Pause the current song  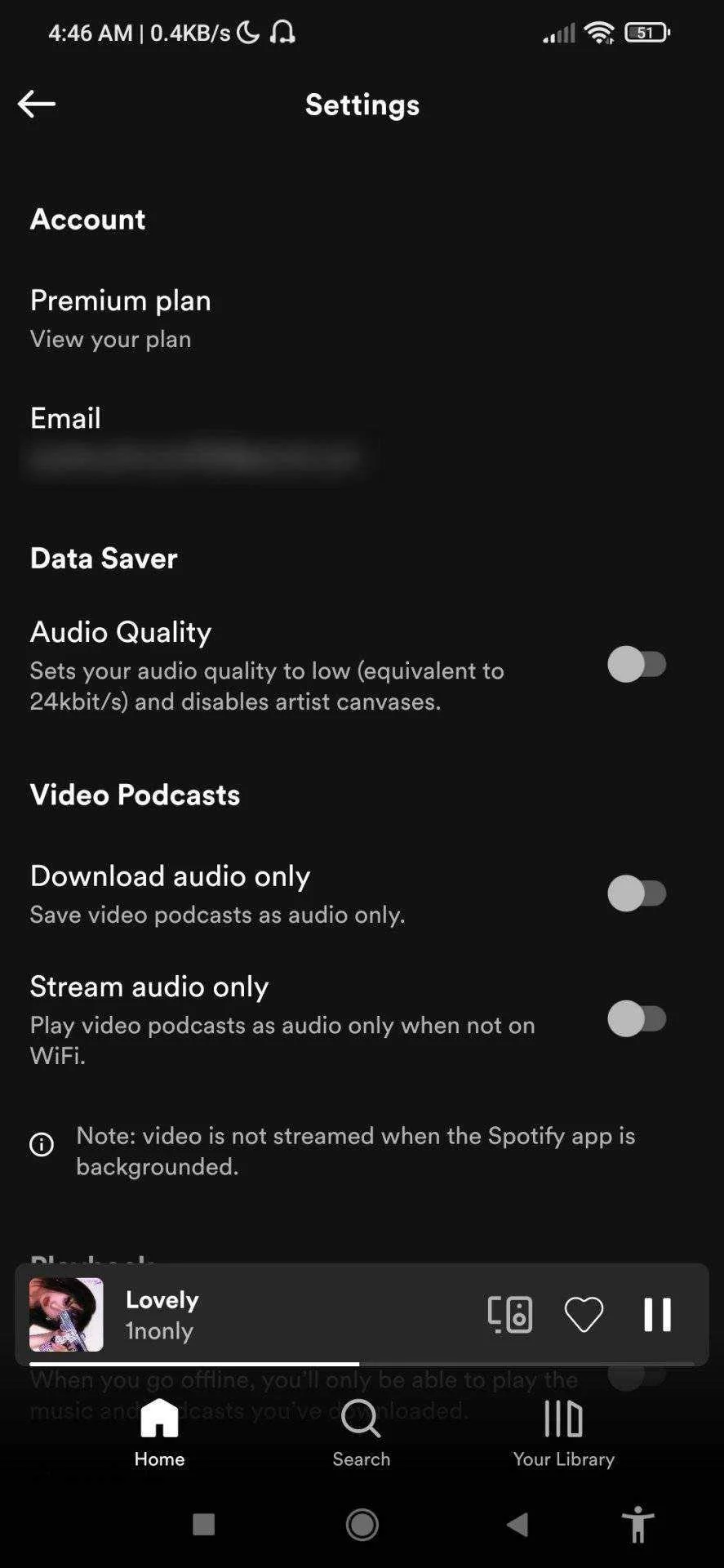(657, 1315)
